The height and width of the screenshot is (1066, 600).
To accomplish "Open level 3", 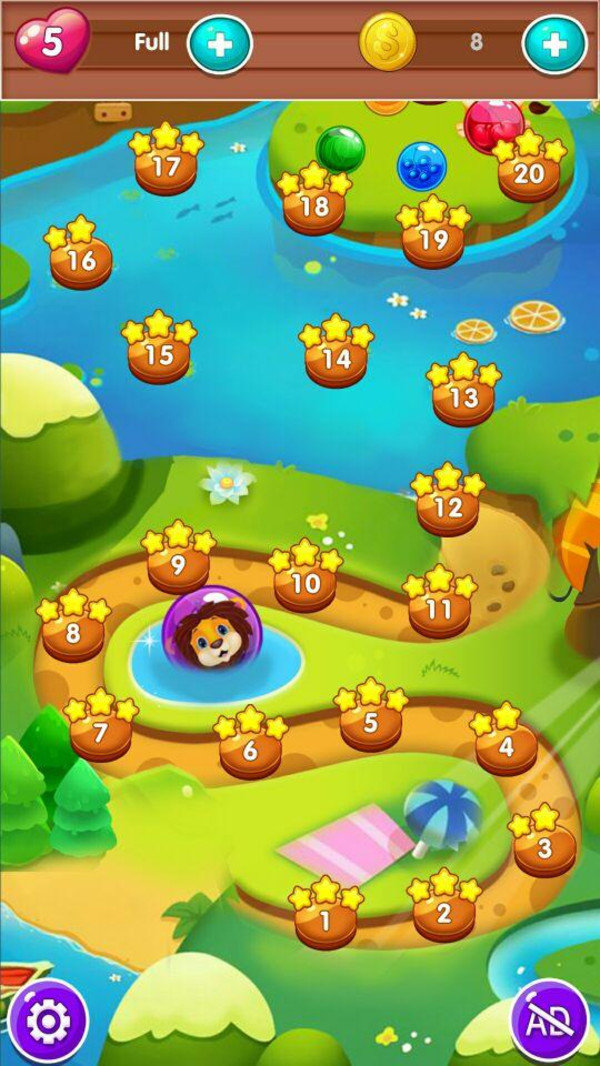I will click(x=544, y=850).
